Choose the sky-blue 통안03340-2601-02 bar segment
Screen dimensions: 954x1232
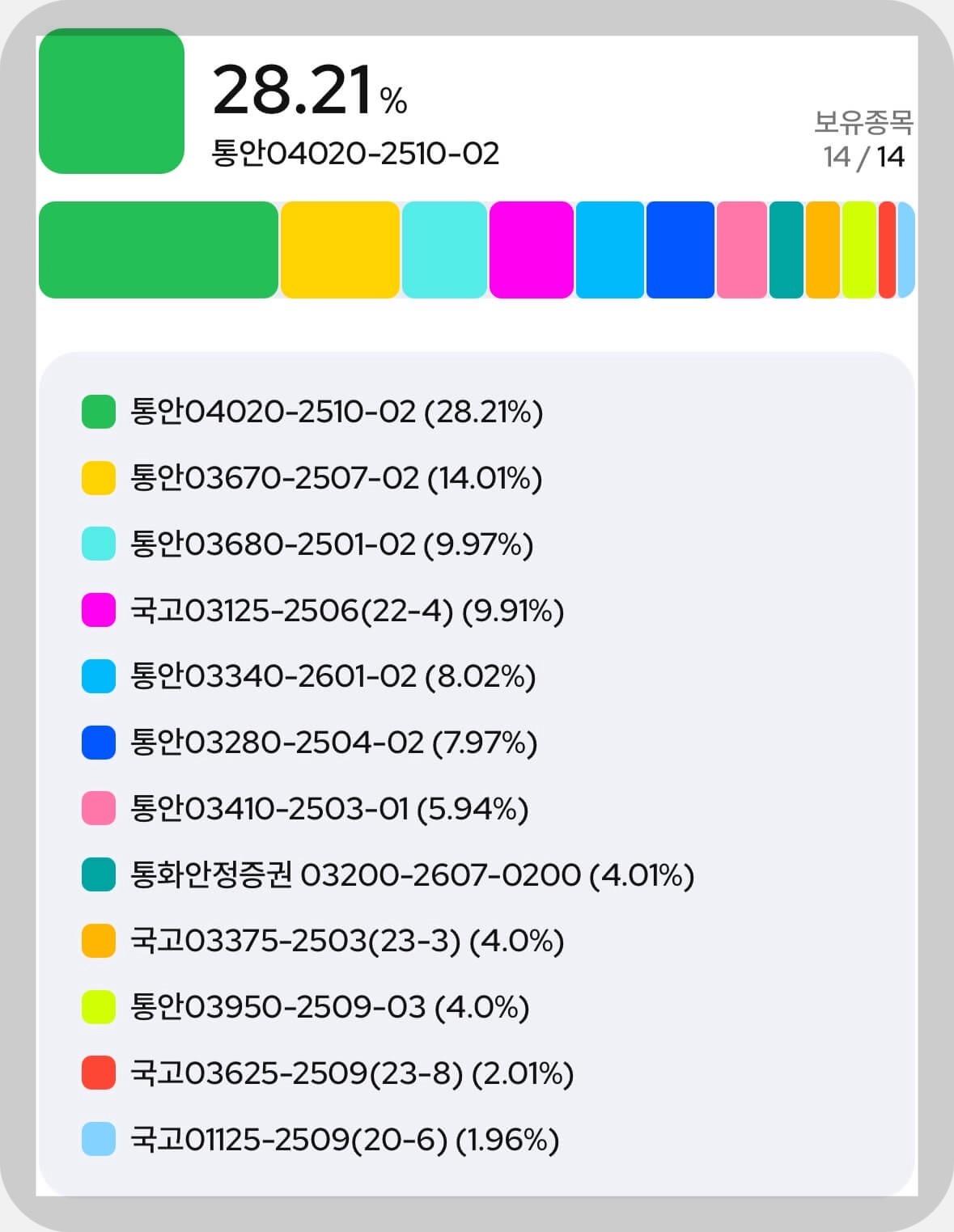(x=610, y=250)
